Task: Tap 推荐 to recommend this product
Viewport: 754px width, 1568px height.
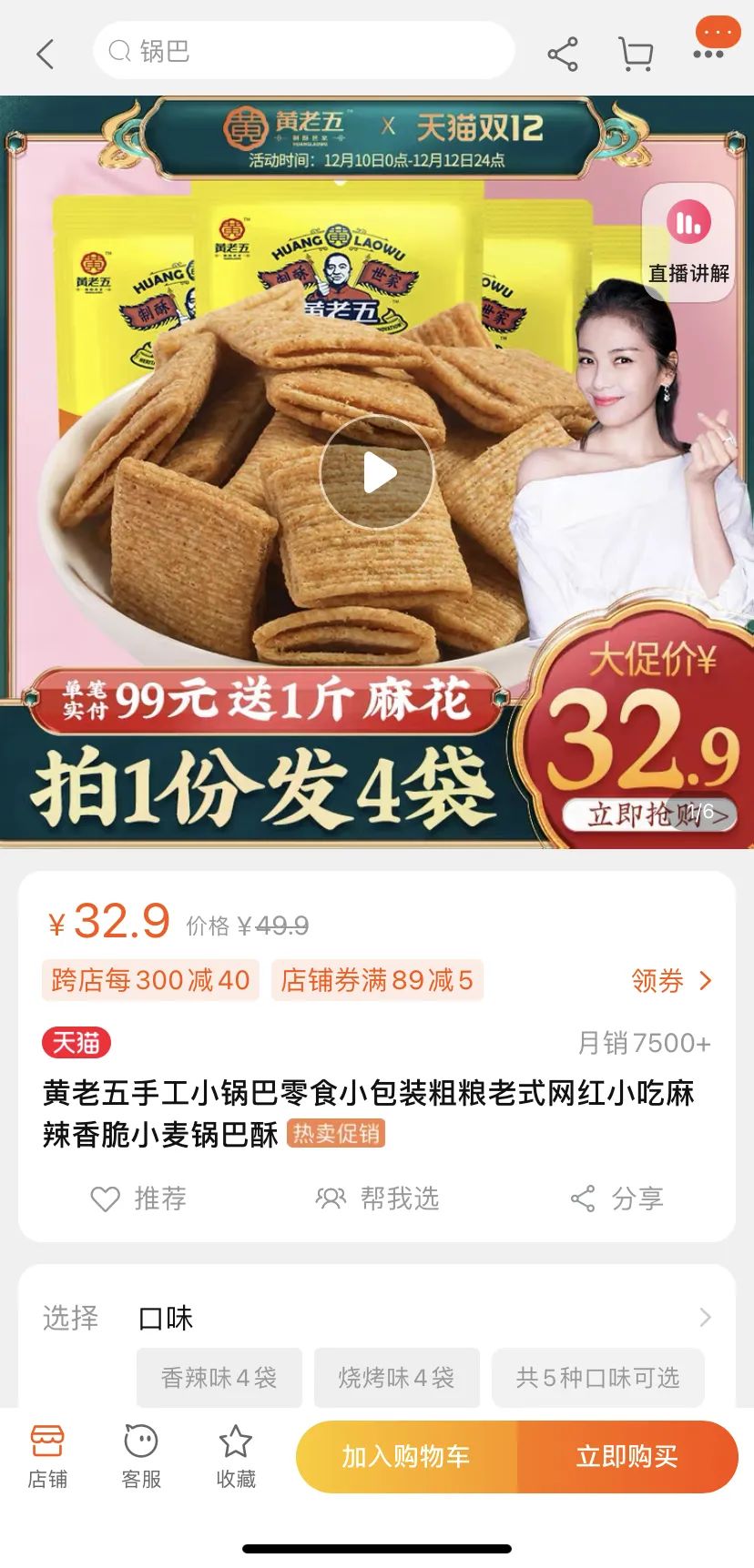Action: pos(139,1199)
